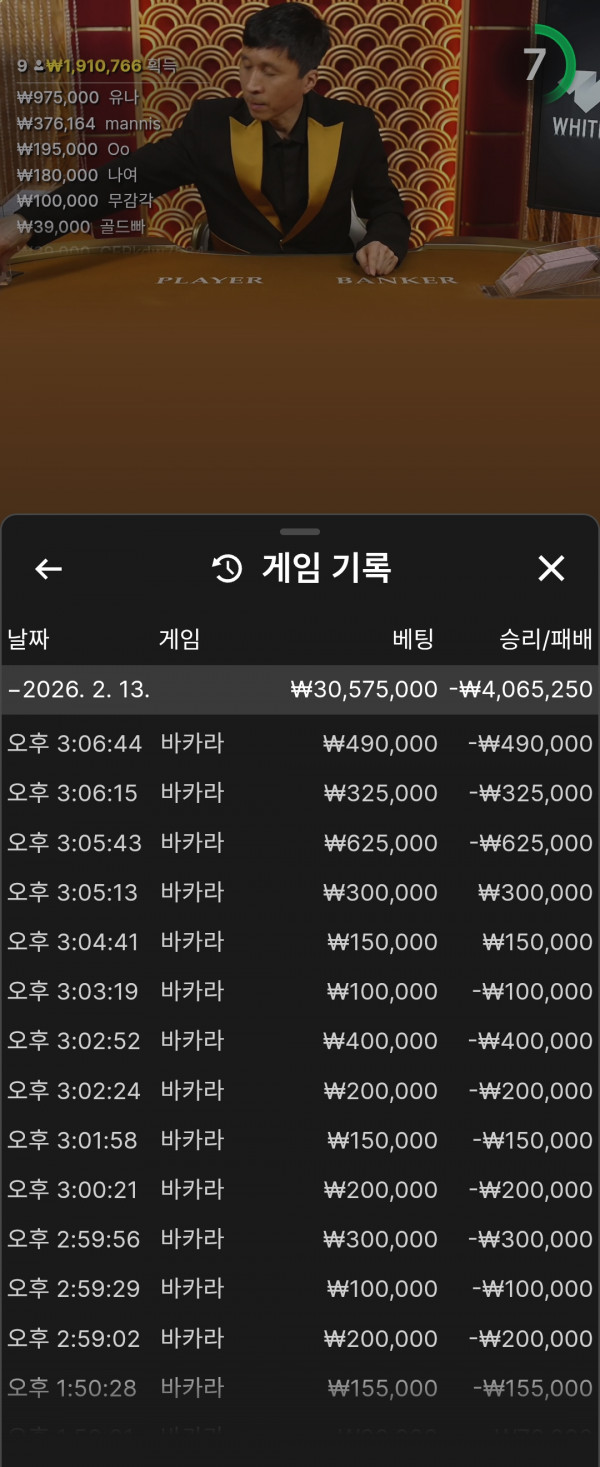This screenshot has height=1467, width=600.
Task: Open the 오후 3:06:15 바카라 record
Action: click(x=300, y=793)
